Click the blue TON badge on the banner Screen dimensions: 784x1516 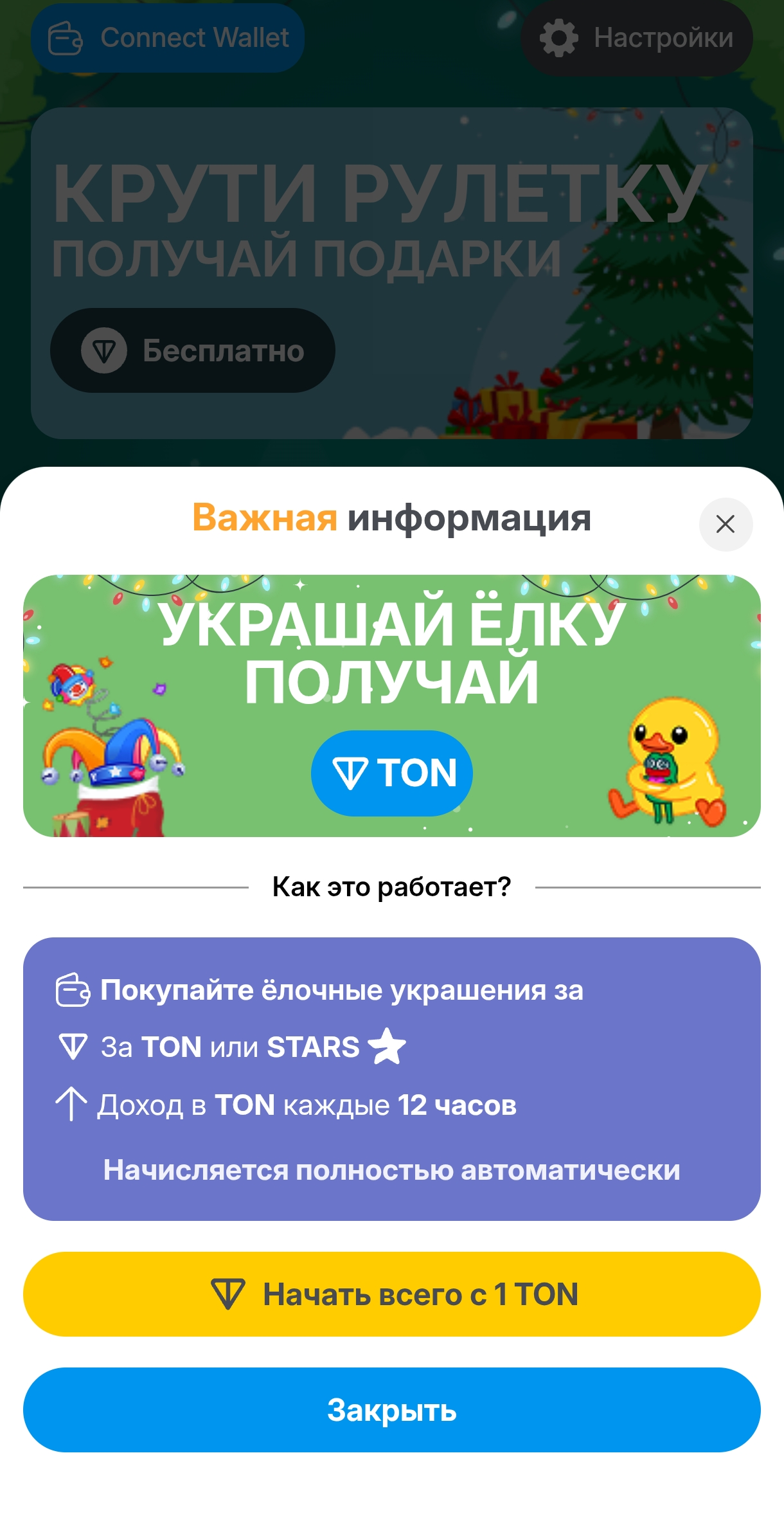click(x=391, y=773)
